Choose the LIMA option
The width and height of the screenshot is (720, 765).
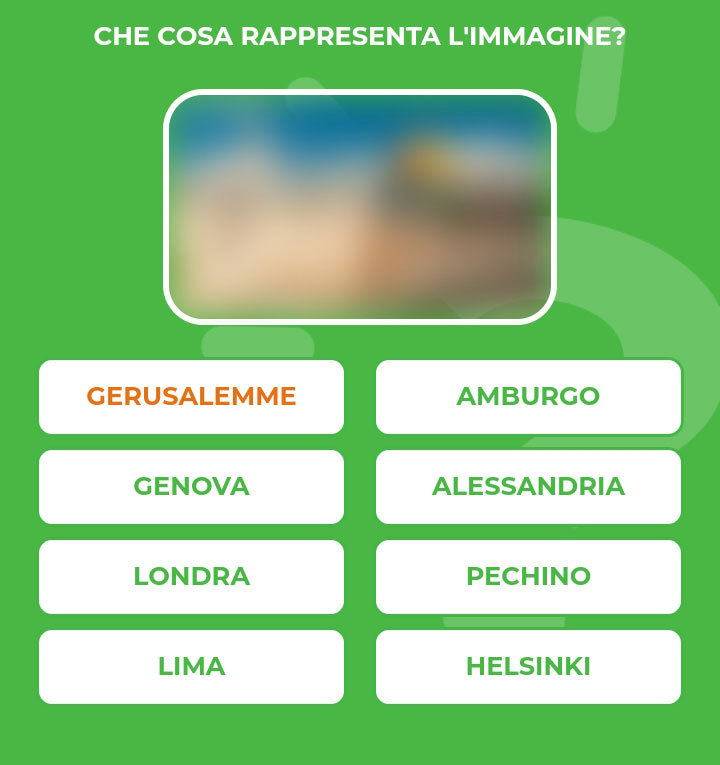(191, 667)
